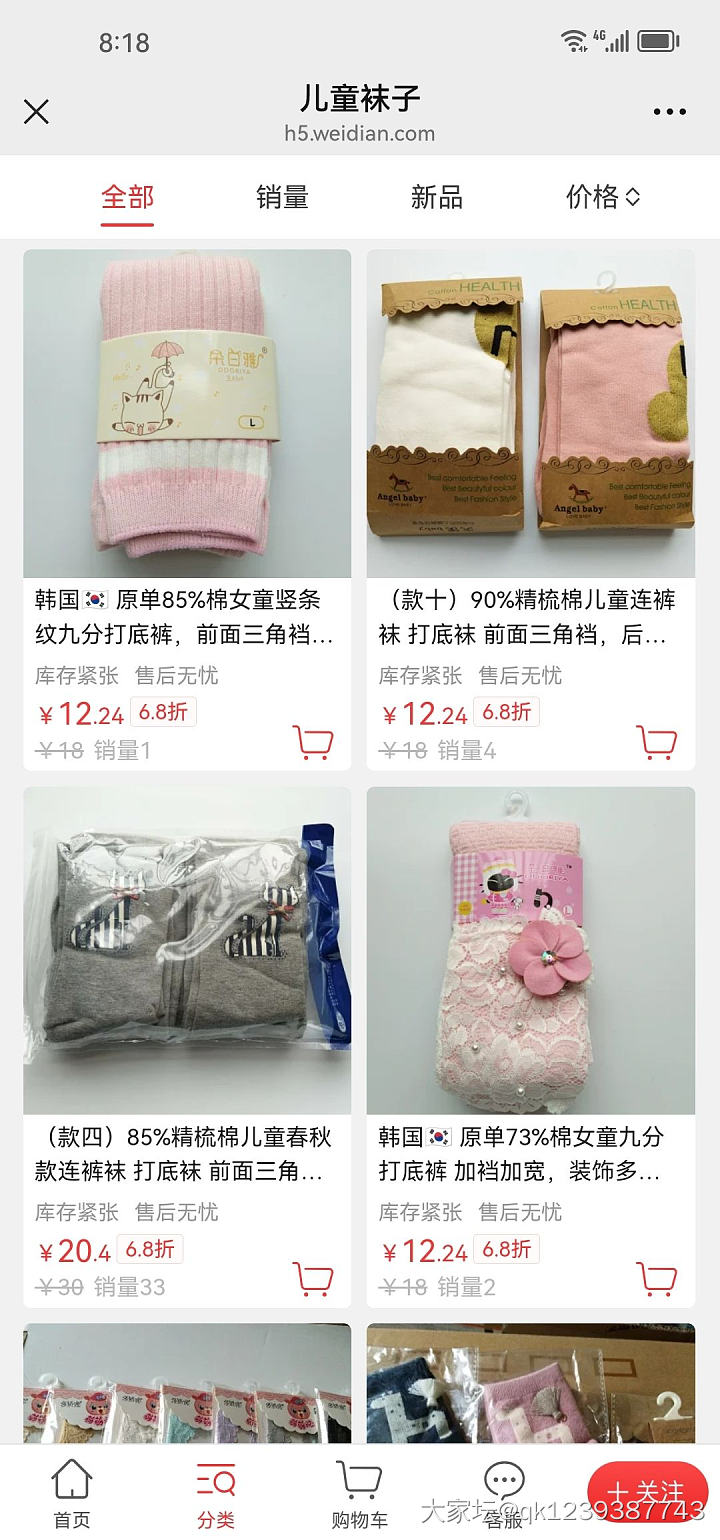
Task: Switch to the 销量 sales tab
Action: coord(280,197)
